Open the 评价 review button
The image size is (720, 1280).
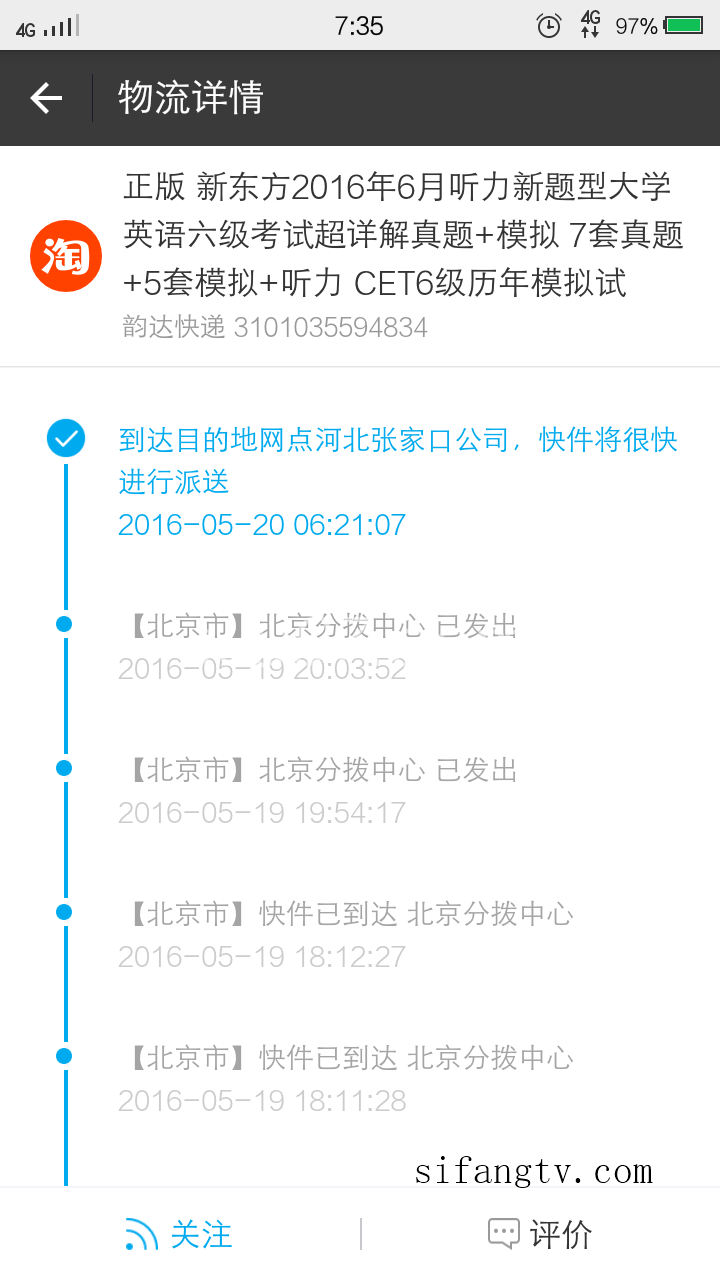pyautogui.click(x=540, y=1234)
